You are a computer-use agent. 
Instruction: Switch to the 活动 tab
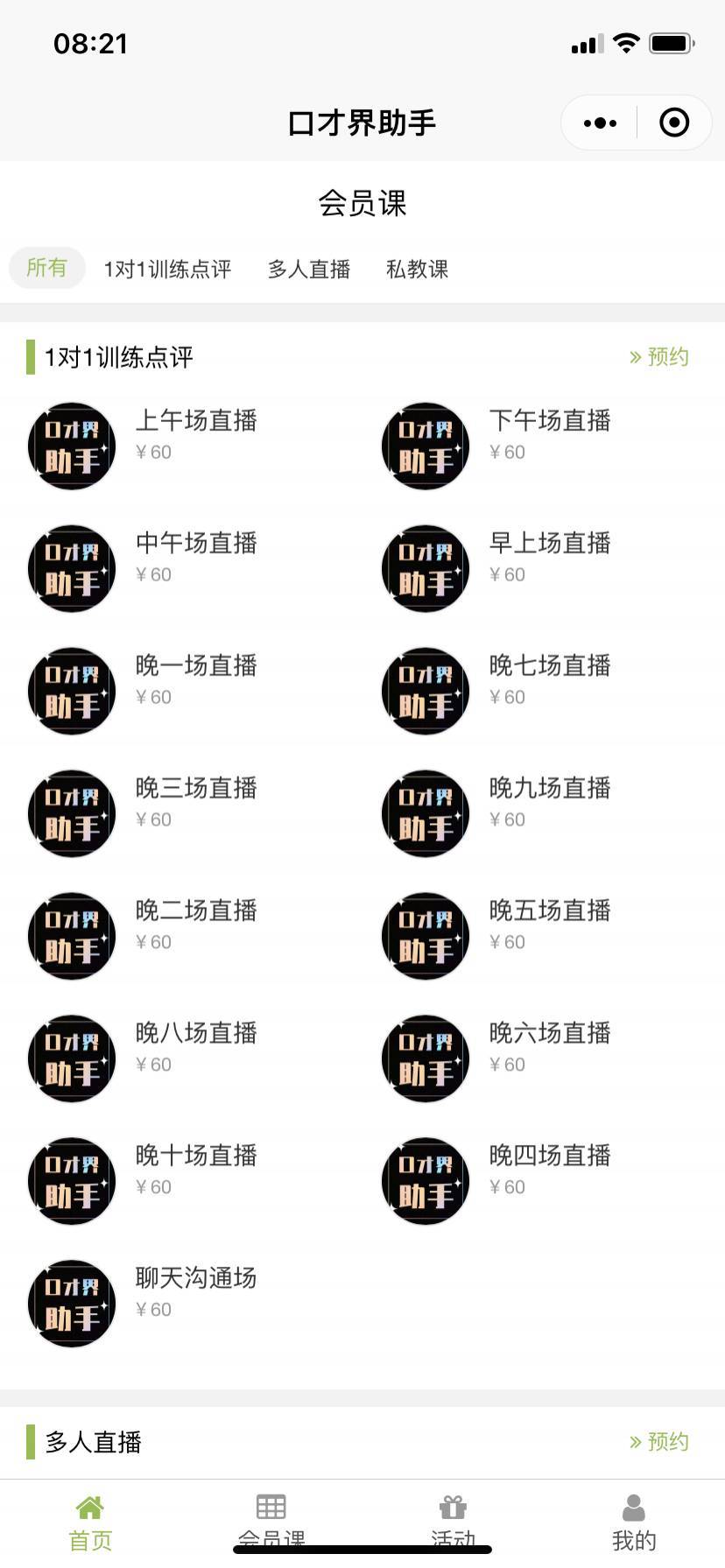tap(453, 1522)
